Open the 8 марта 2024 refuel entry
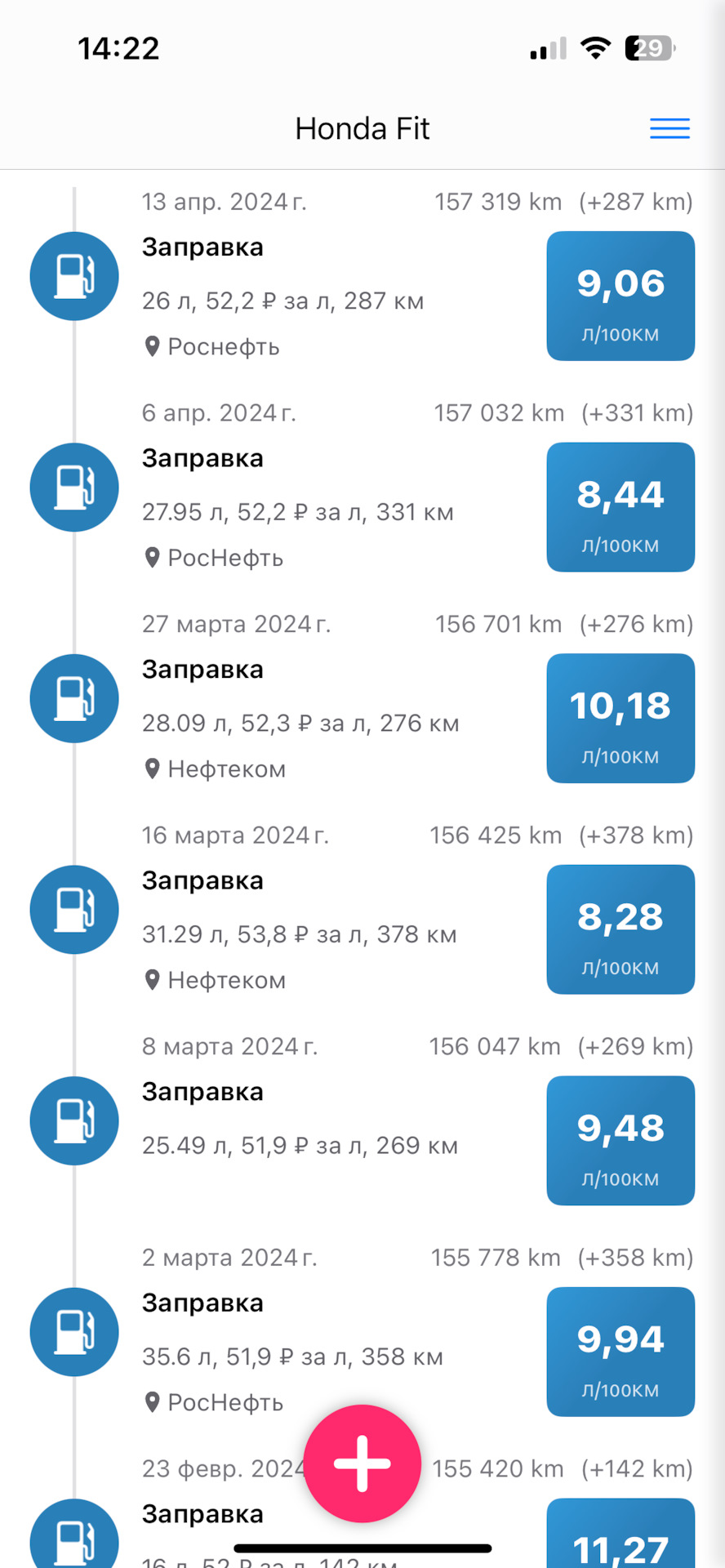This screenshot has height=1568, width=725. tap(362, 1121)
